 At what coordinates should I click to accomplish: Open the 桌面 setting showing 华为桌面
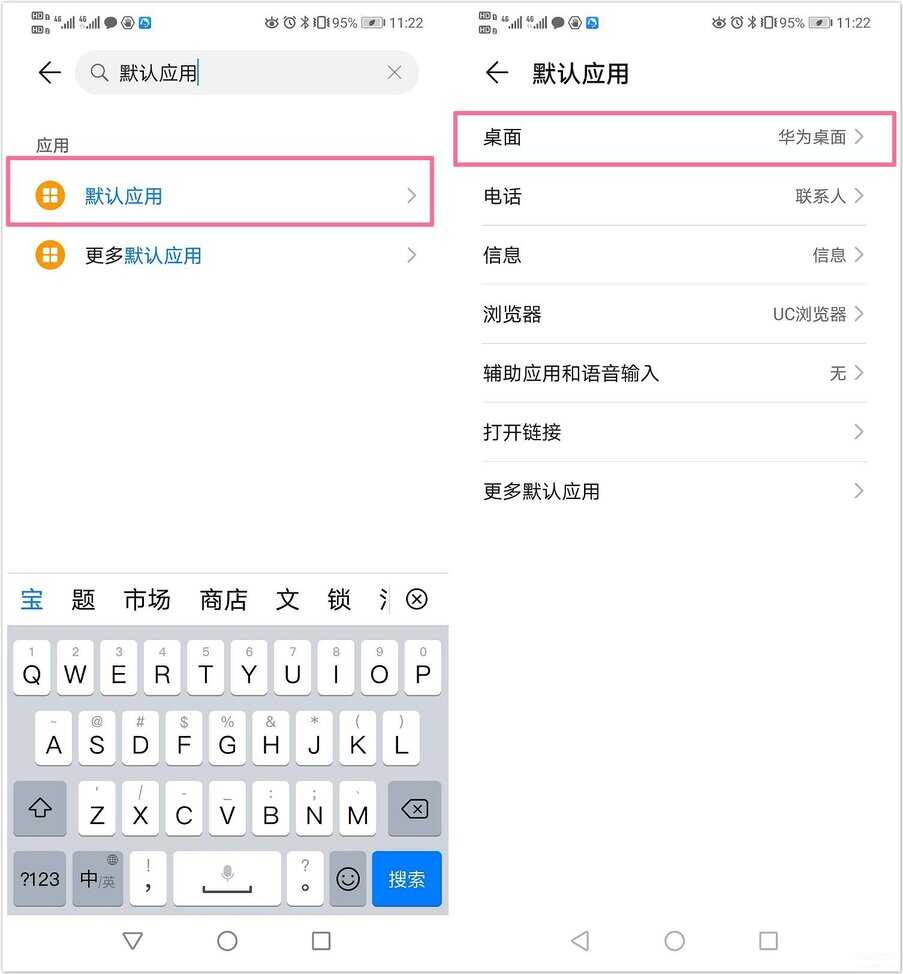point(673,137)
